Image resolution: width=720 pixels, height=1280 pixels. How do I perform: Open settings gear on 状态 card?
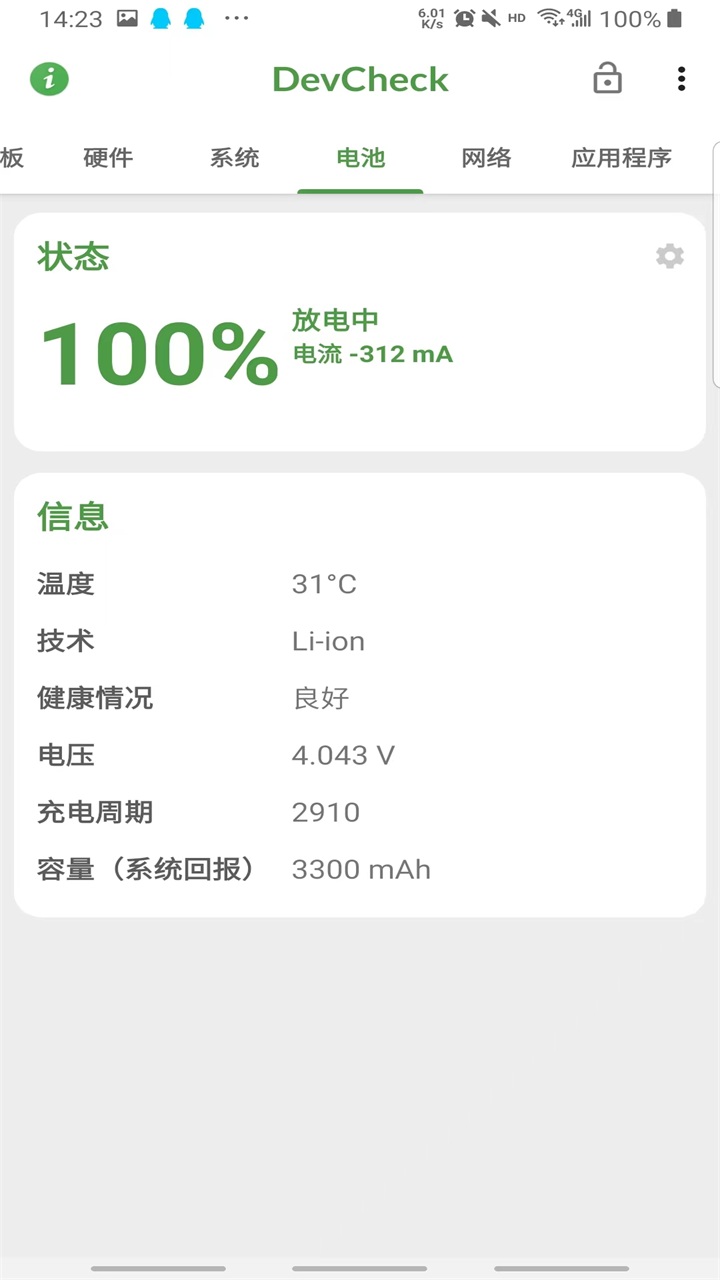tap(670, 257)
